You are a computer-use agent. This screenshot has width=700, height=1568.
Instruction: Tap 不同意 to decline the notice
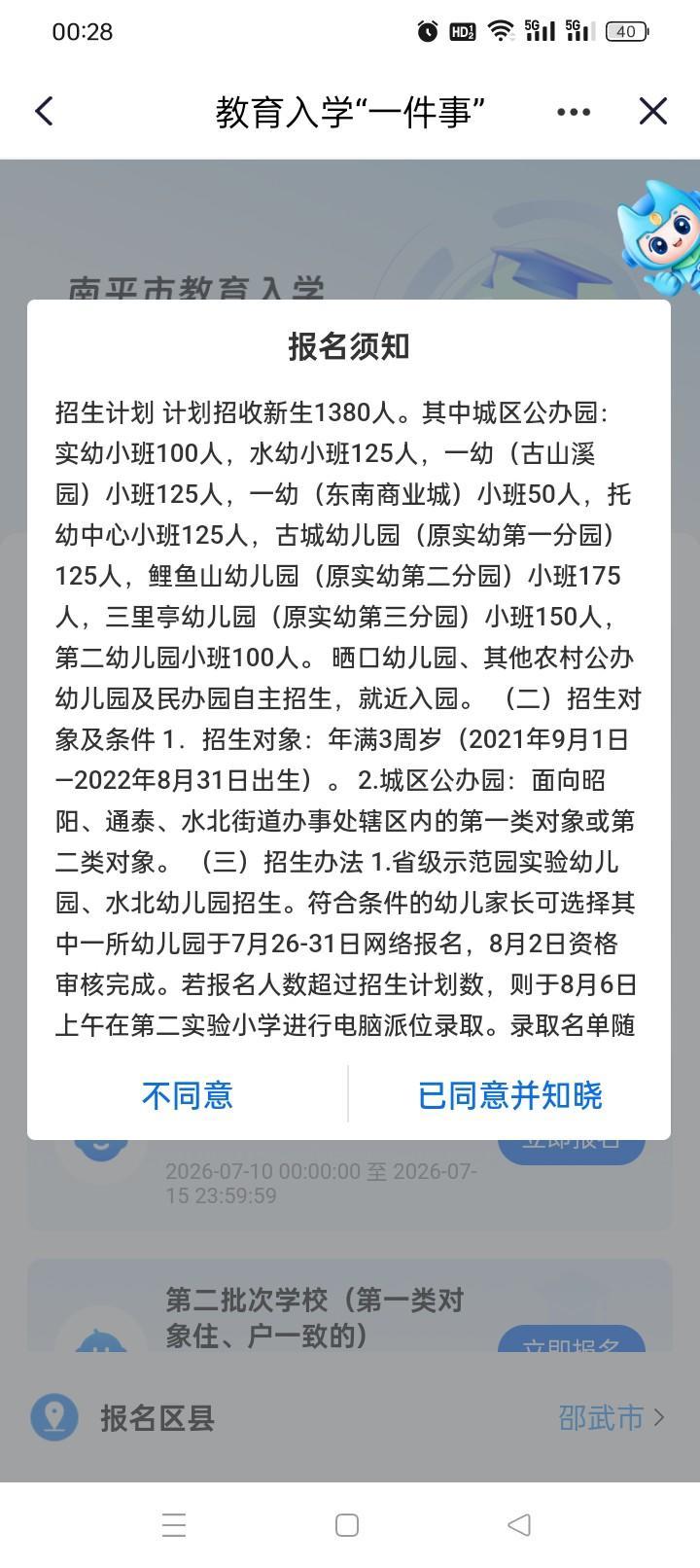tap(188, 1095)
